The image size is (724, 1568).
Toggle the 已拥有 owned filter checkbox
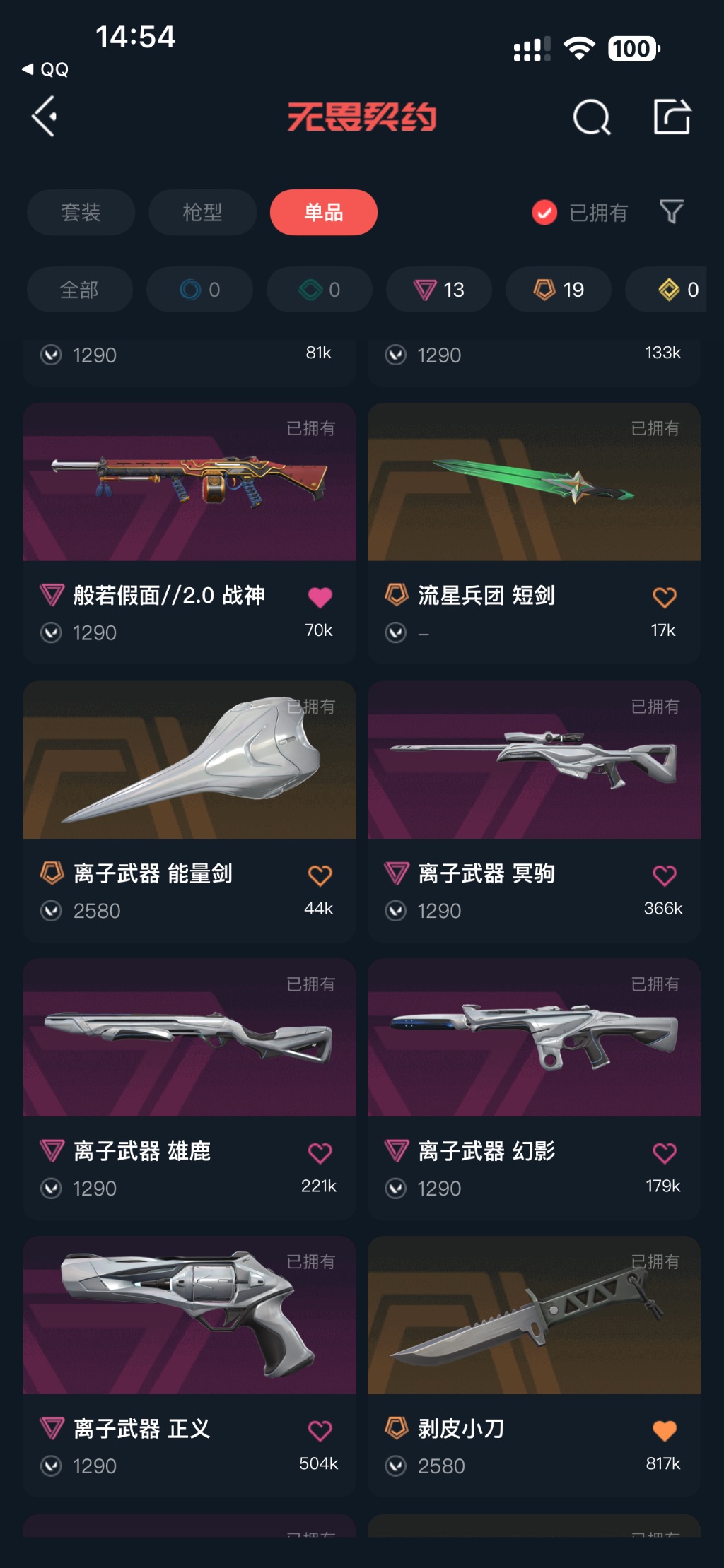click(544, 212)
